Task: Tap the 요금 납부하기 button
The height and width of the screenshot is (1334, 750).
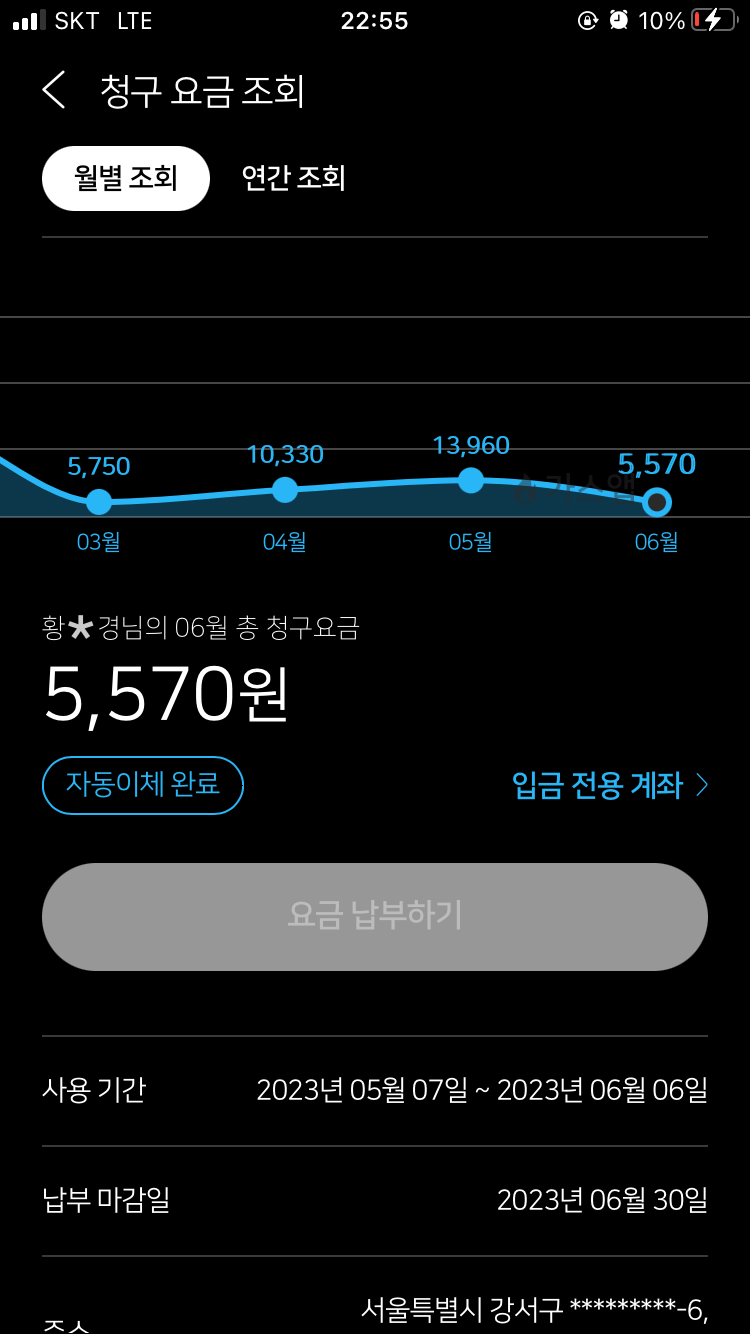Action: tap(375, 916)
